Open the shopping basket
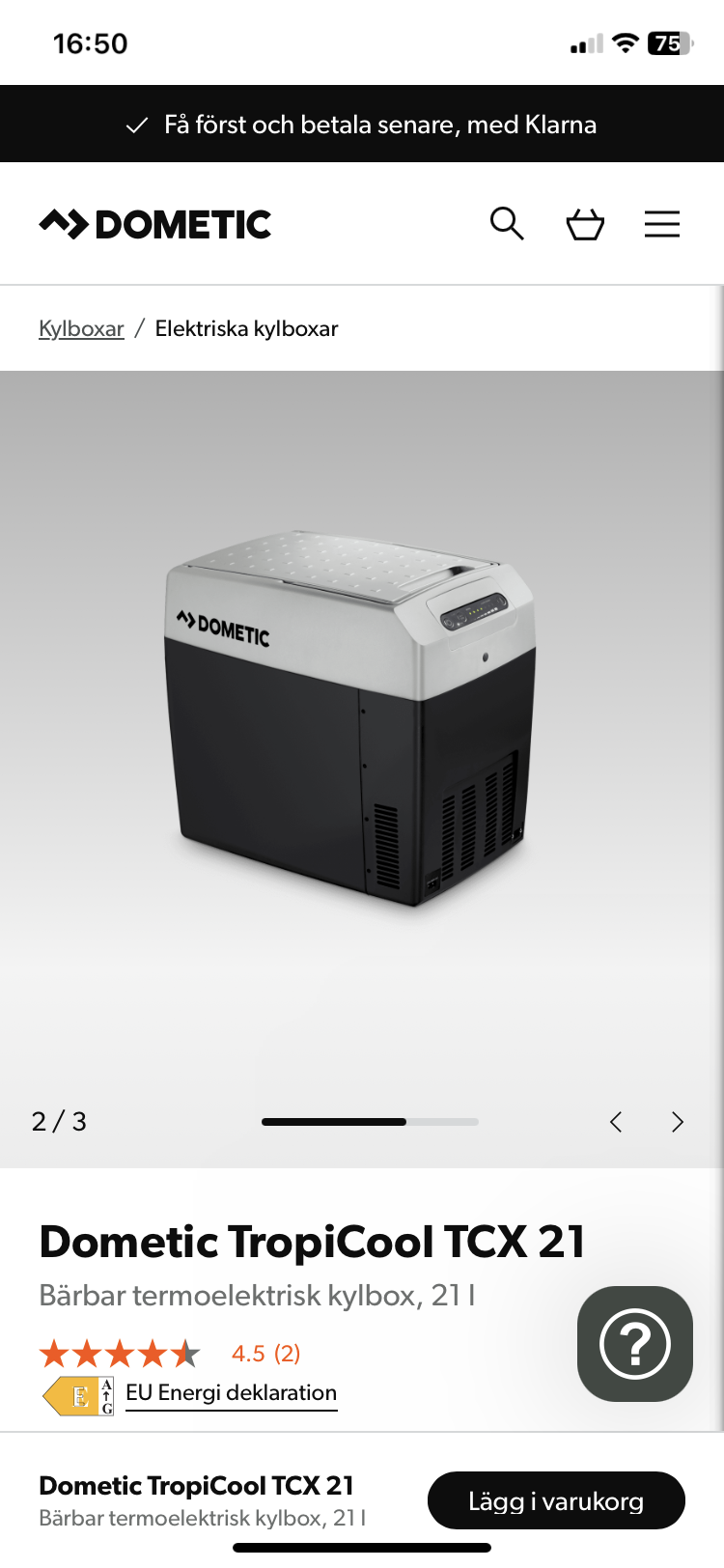 585,224
